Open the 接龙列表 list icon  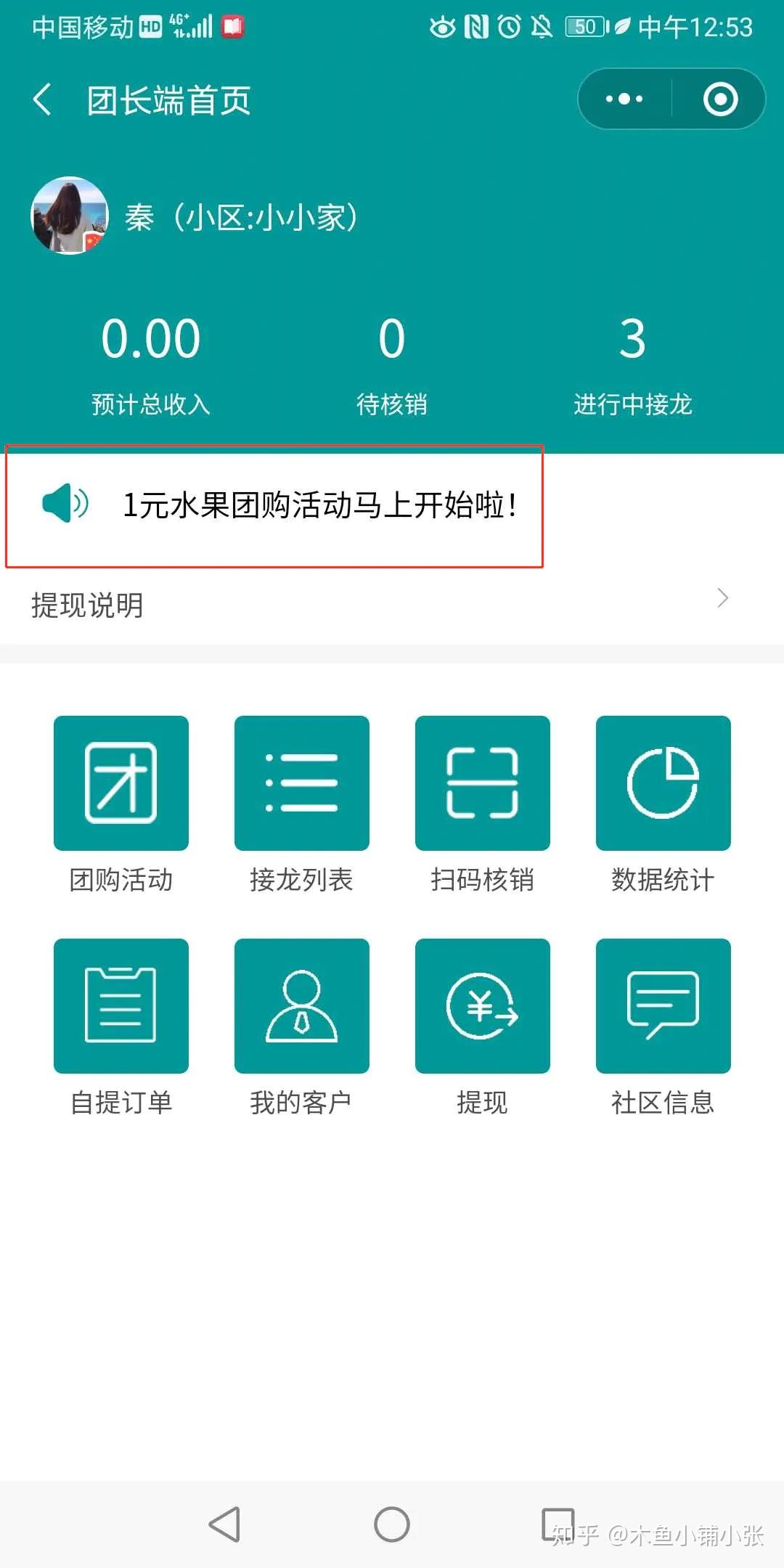302,784
